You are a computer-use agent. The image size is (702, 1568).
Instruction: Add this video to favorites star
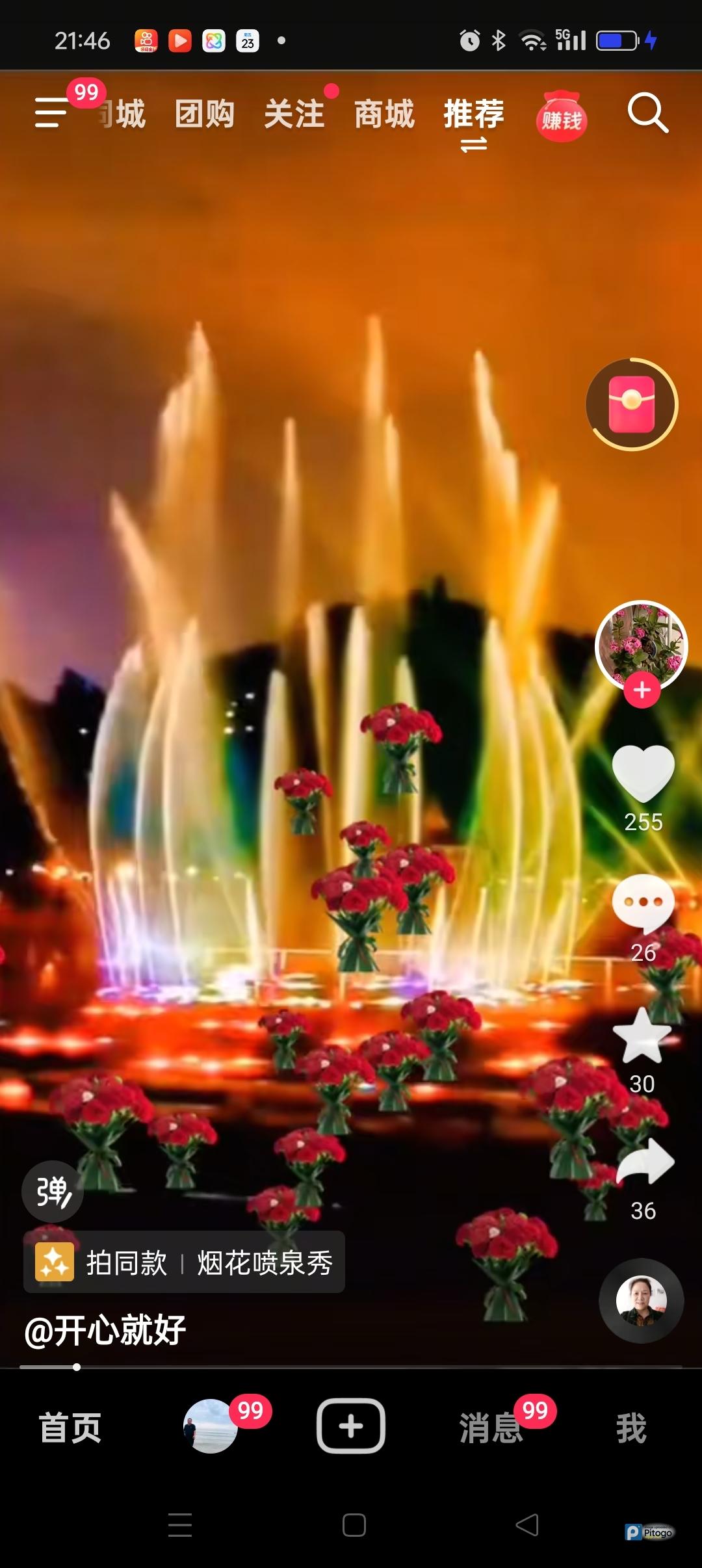(642, 1036)
